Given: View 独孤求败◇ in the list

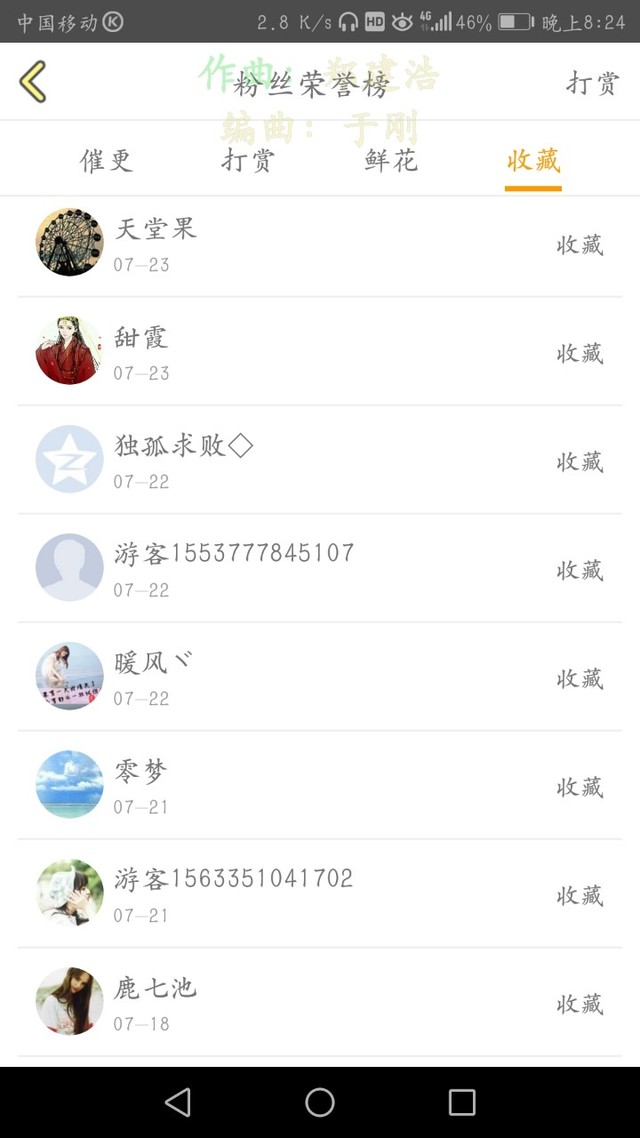Looking at the screenshot, I should (320, 460).
